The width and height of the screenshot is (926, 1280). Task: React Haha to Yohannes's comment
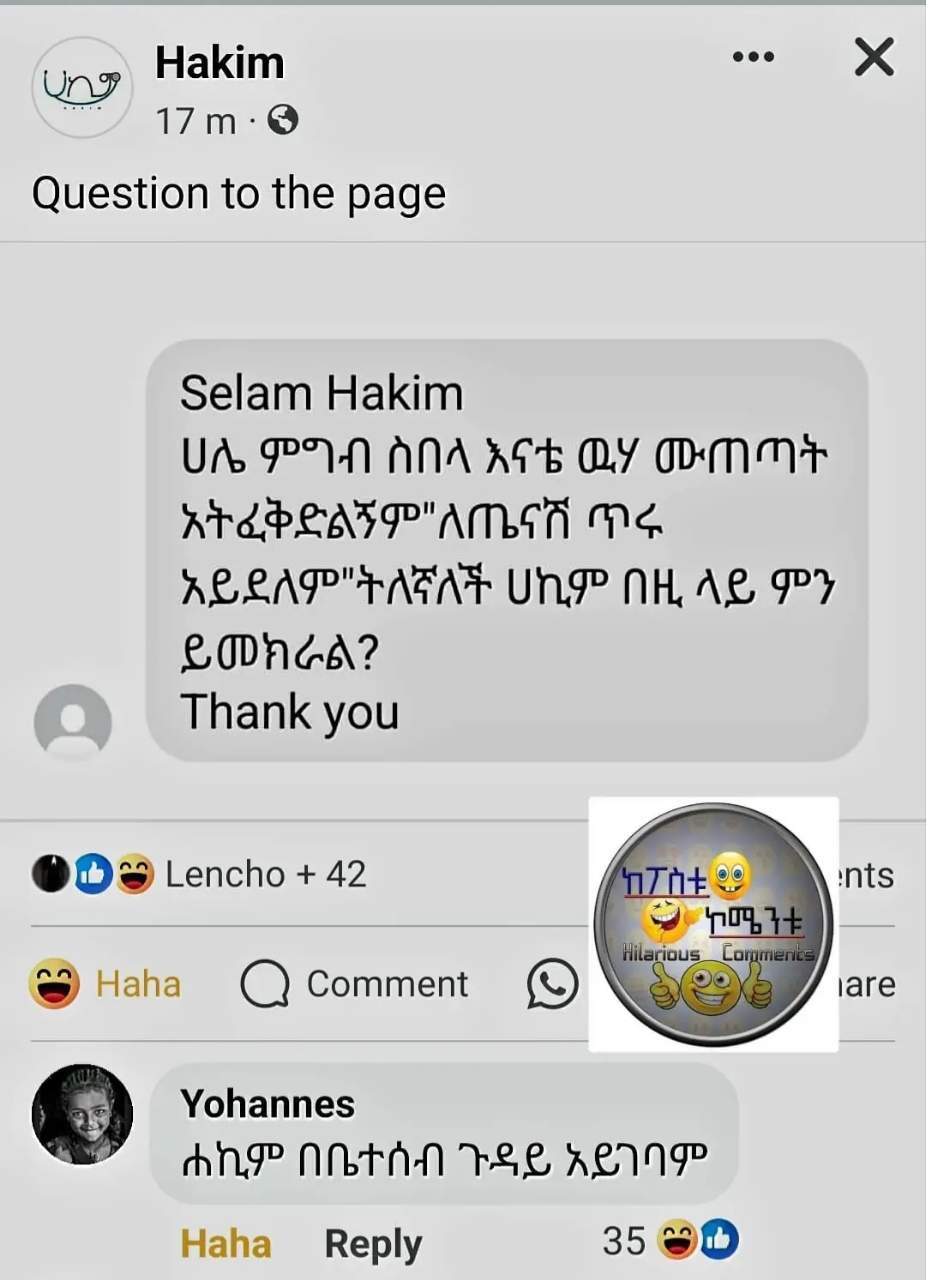(x=226, y=1245)
